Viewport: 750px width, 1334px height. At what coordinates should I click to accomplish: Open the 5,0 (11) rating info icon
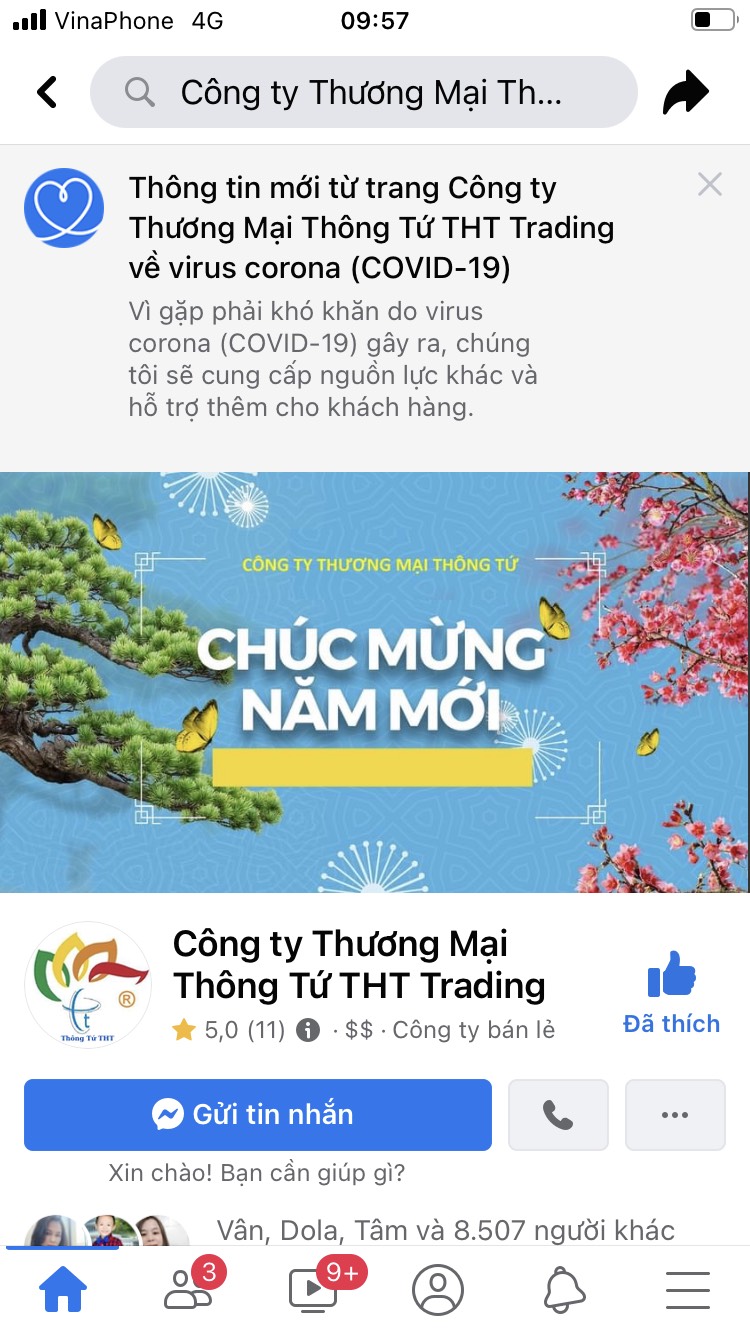tap(308, 1030)
